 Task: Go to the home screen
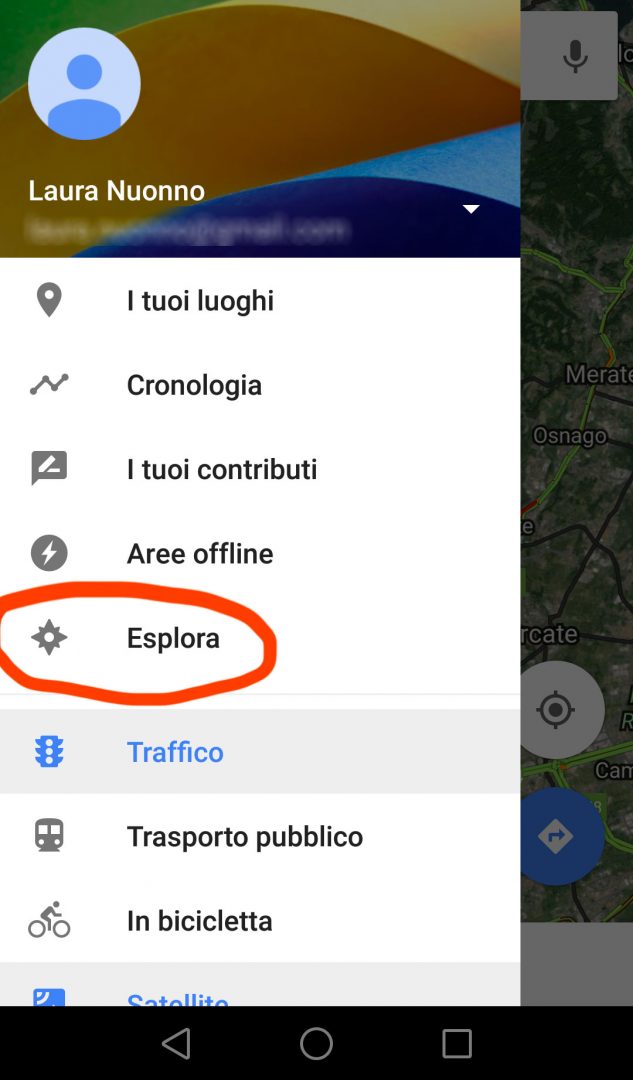(316, 1044)
